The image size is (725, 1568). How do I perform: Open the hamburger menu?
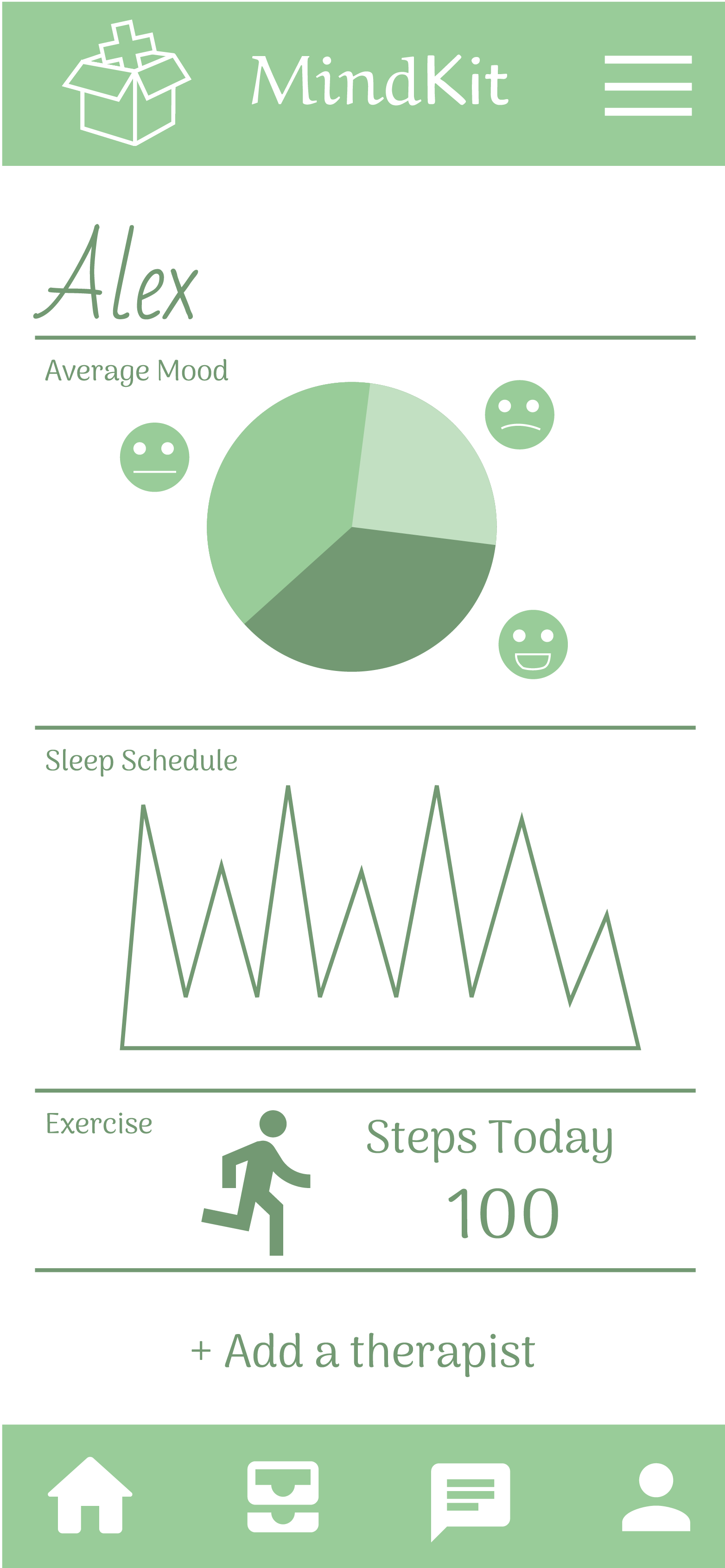(x=647, y=85)
